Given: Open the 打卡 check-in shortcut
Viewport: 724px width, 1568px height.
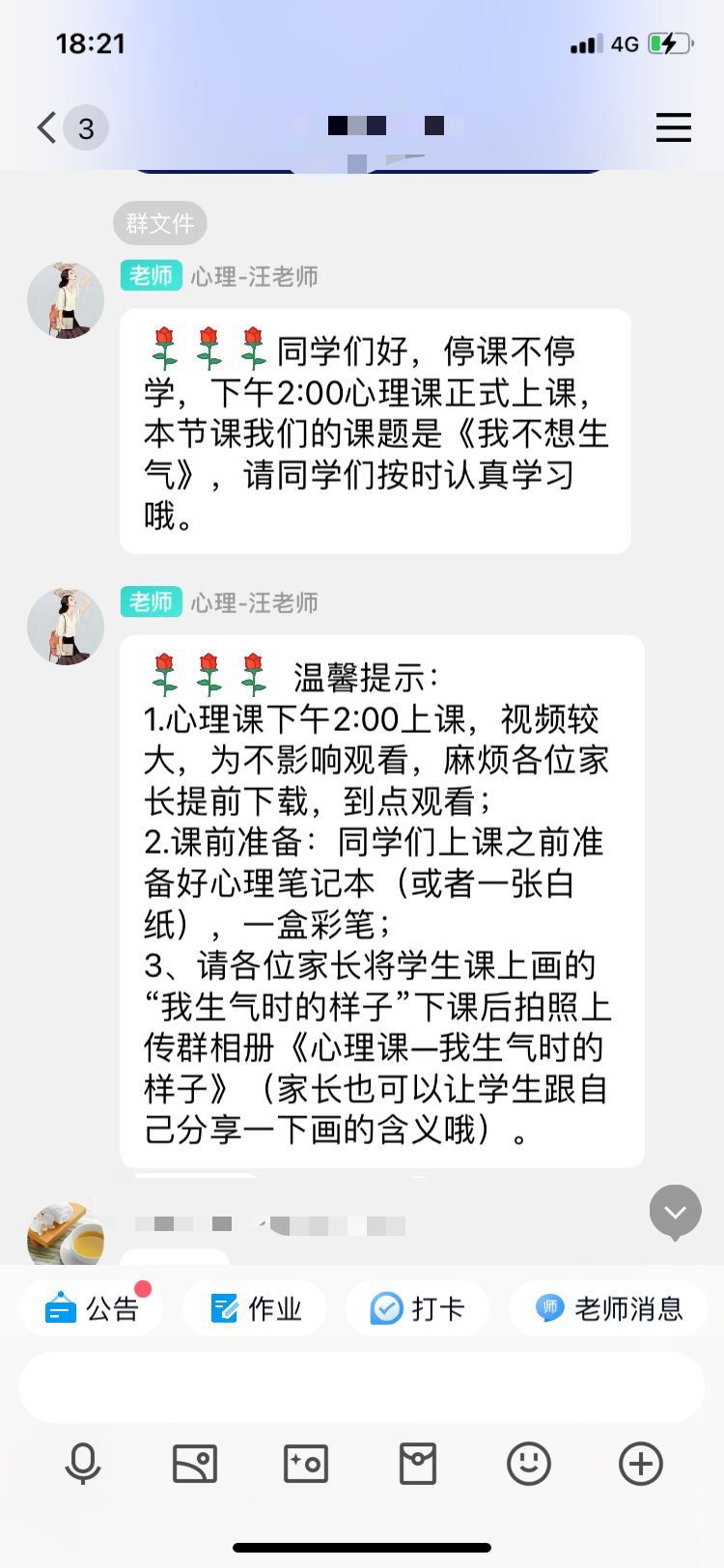Looking at the screenshot, I should coord(417,1309).
